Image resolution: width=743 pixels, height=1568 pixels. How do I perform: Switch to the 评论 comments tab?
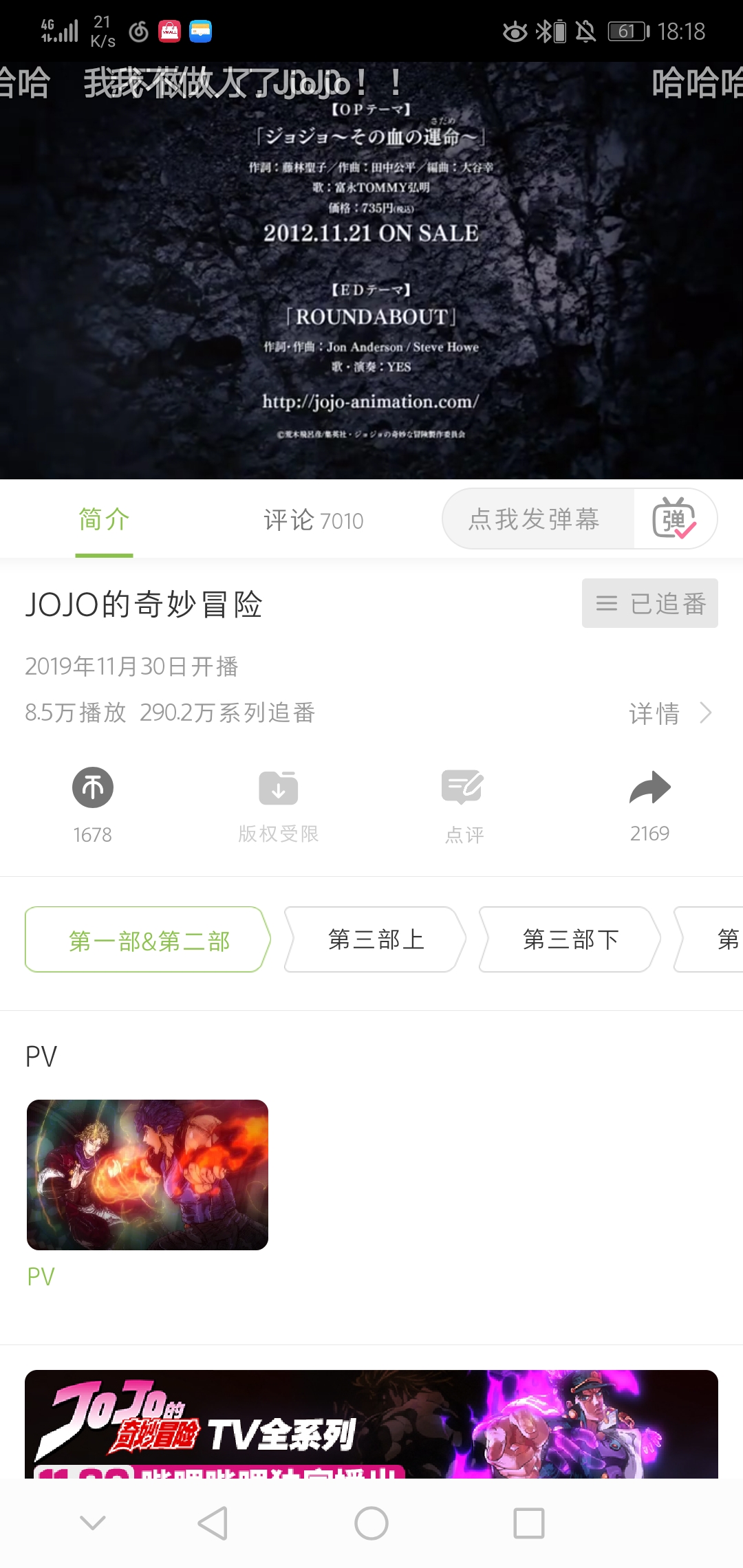click(313, 521)
